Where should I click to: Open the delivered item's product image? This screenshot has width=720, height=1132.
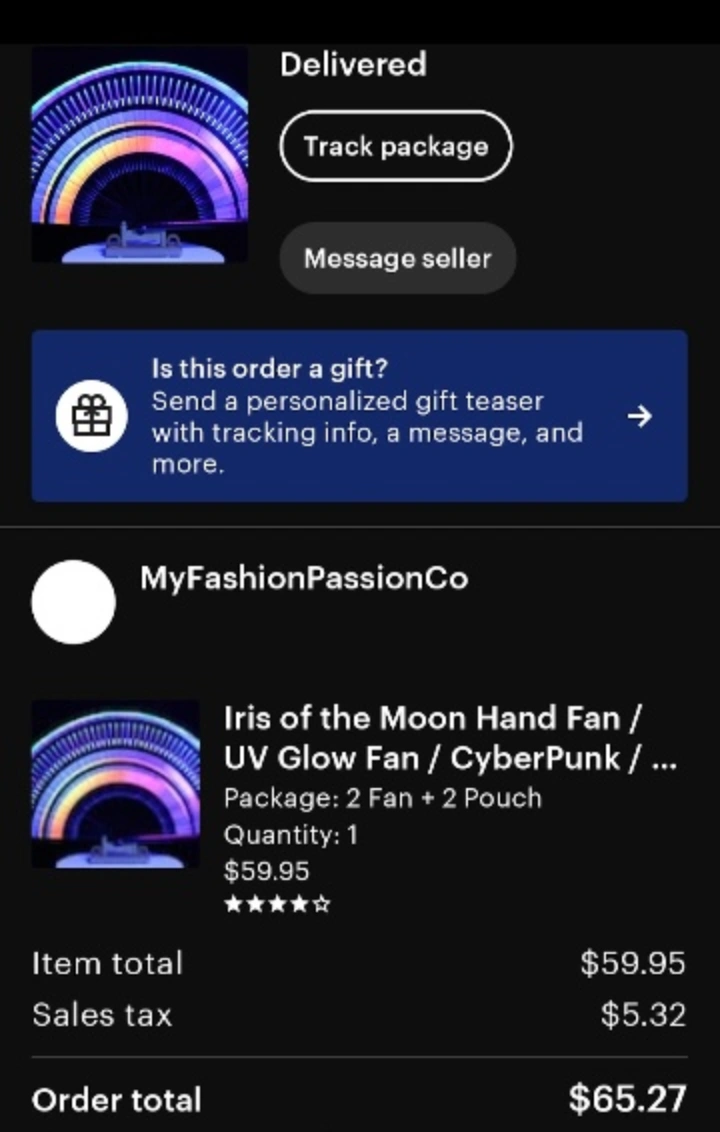coord(139,155)
